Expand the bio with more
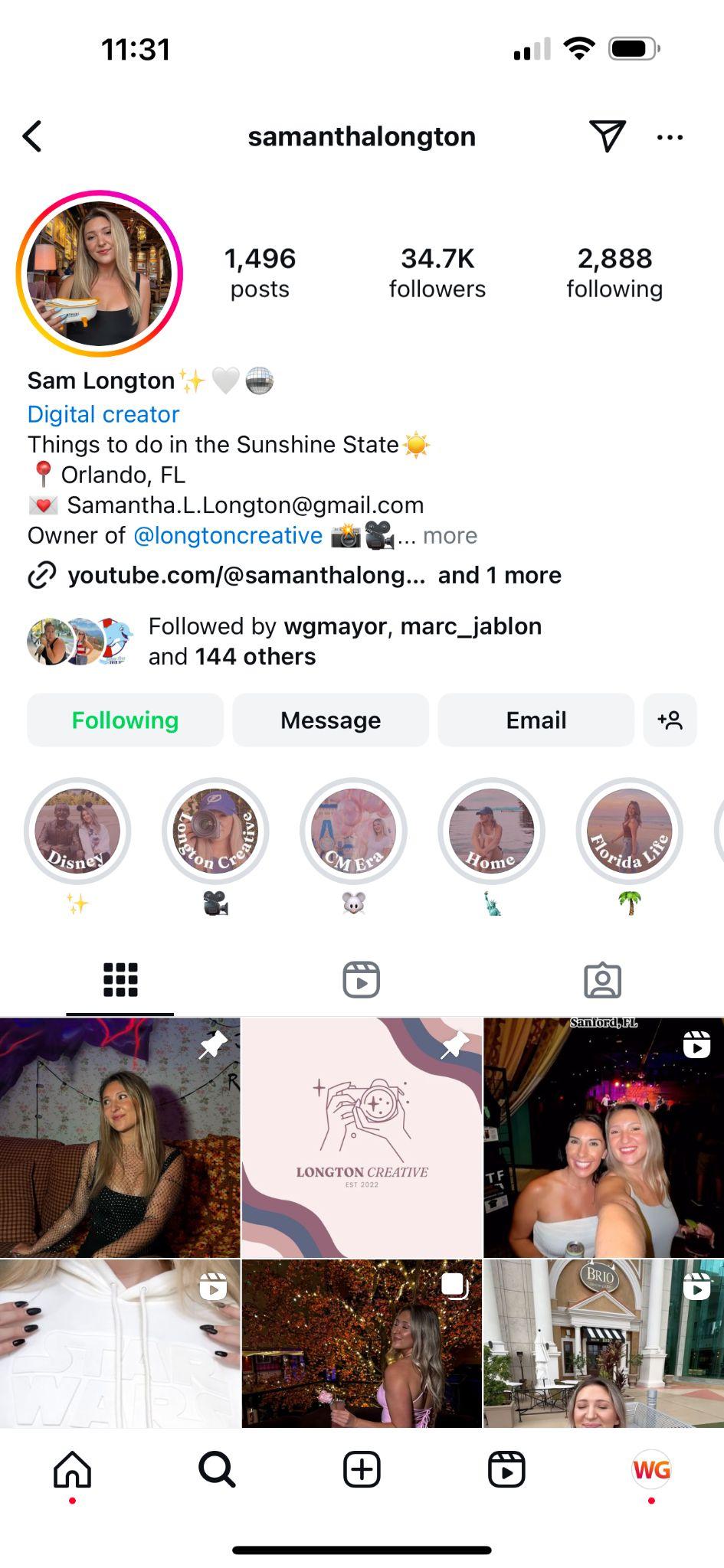724x1568 pixels. click(x=450, y=536)
